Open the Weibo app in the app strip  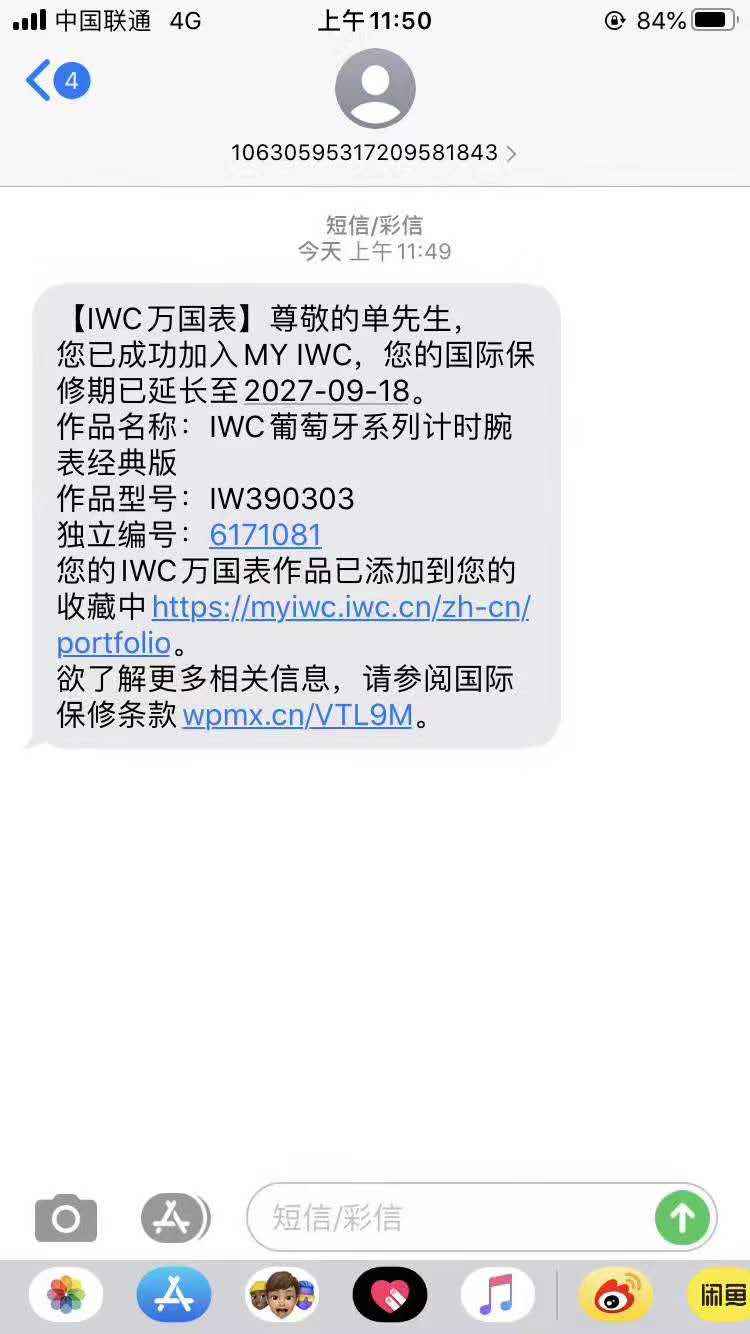pos(616,1295)
